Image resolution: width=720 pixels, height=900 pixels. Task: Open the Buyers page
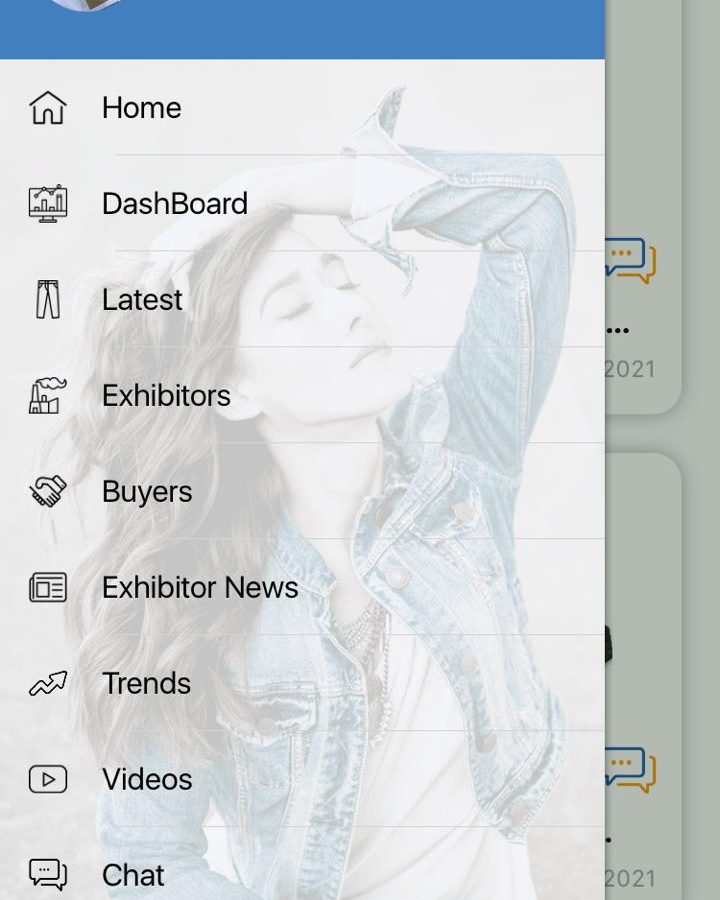pos(147,492)
